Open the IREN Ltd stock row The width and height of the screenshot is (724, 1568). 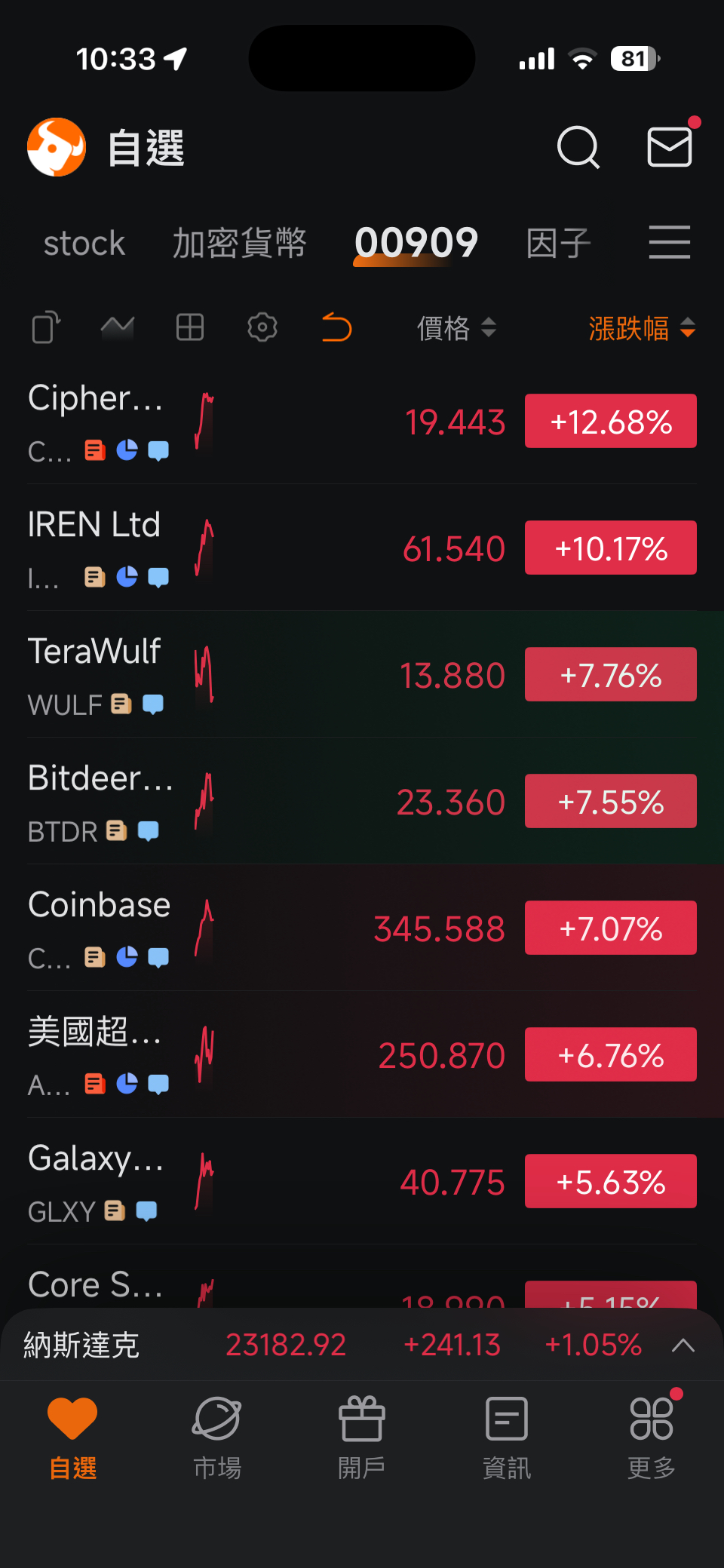pyautogui.click(x=302, y=548)
